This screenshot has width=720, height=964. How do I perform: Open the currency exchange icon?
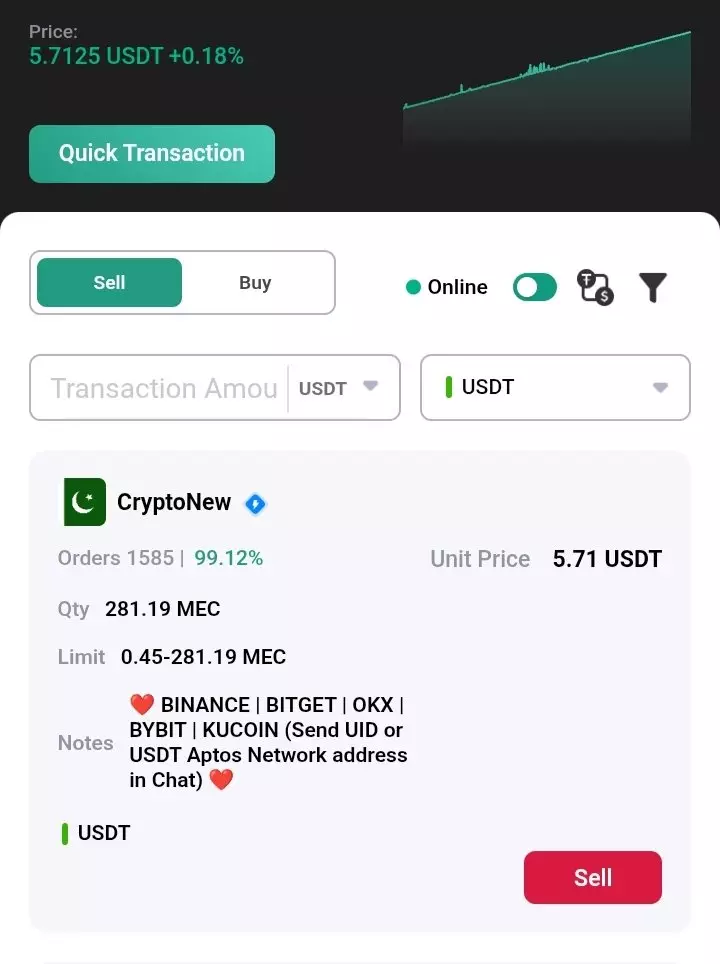595,288
